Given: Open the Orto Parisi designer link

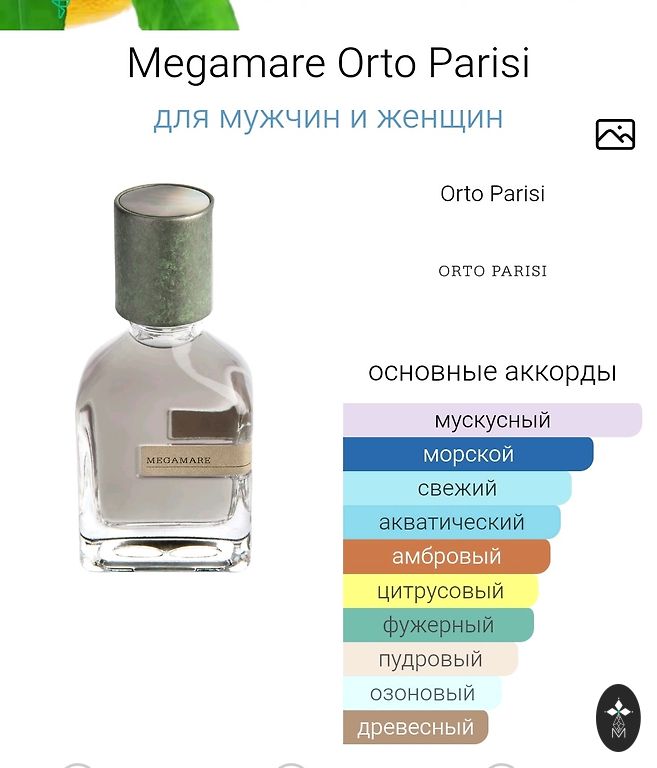Looking at the screenshot, I should tap(492, 194).
